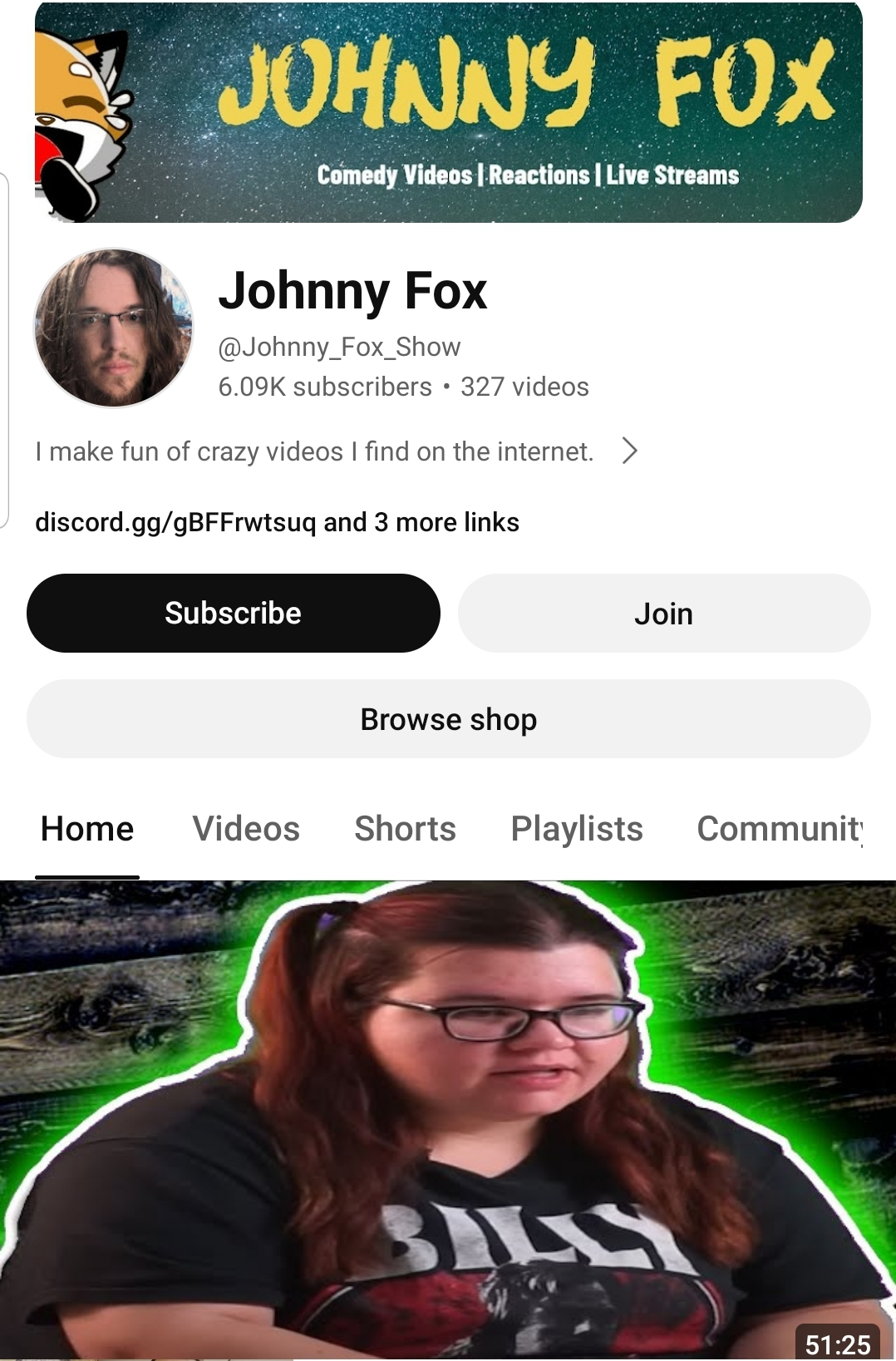Switch to the Shorts tab

click(405, 829)
